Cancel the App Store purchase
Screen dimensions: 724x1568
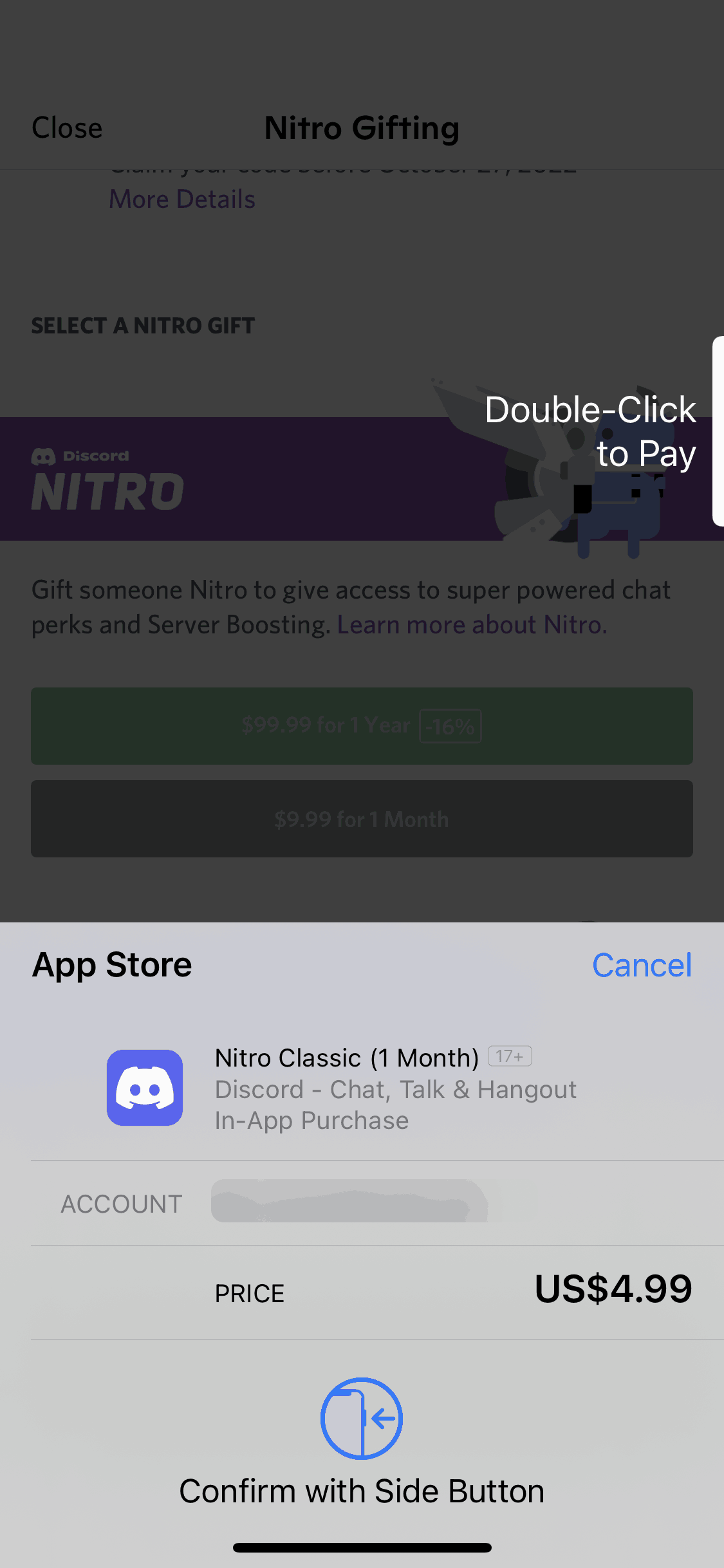[x=641, y=965]
